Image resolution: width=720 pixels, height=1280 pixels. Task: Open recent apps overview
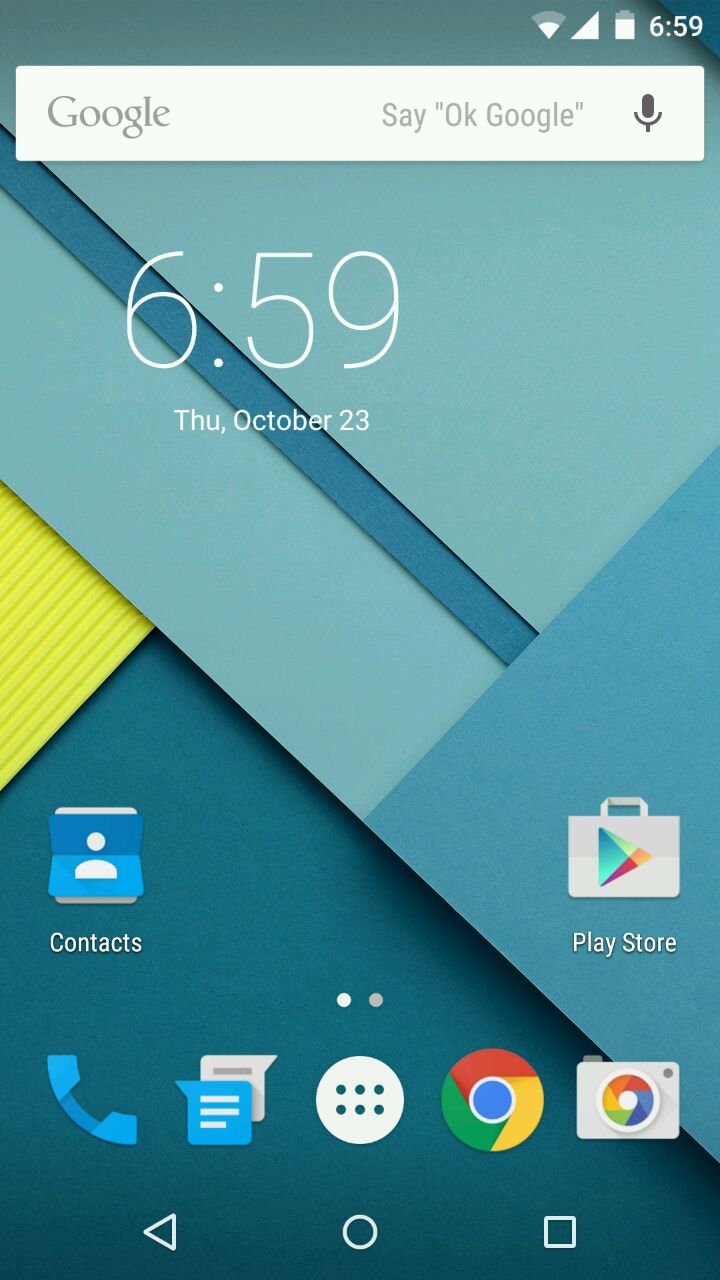click(560, 1232)
